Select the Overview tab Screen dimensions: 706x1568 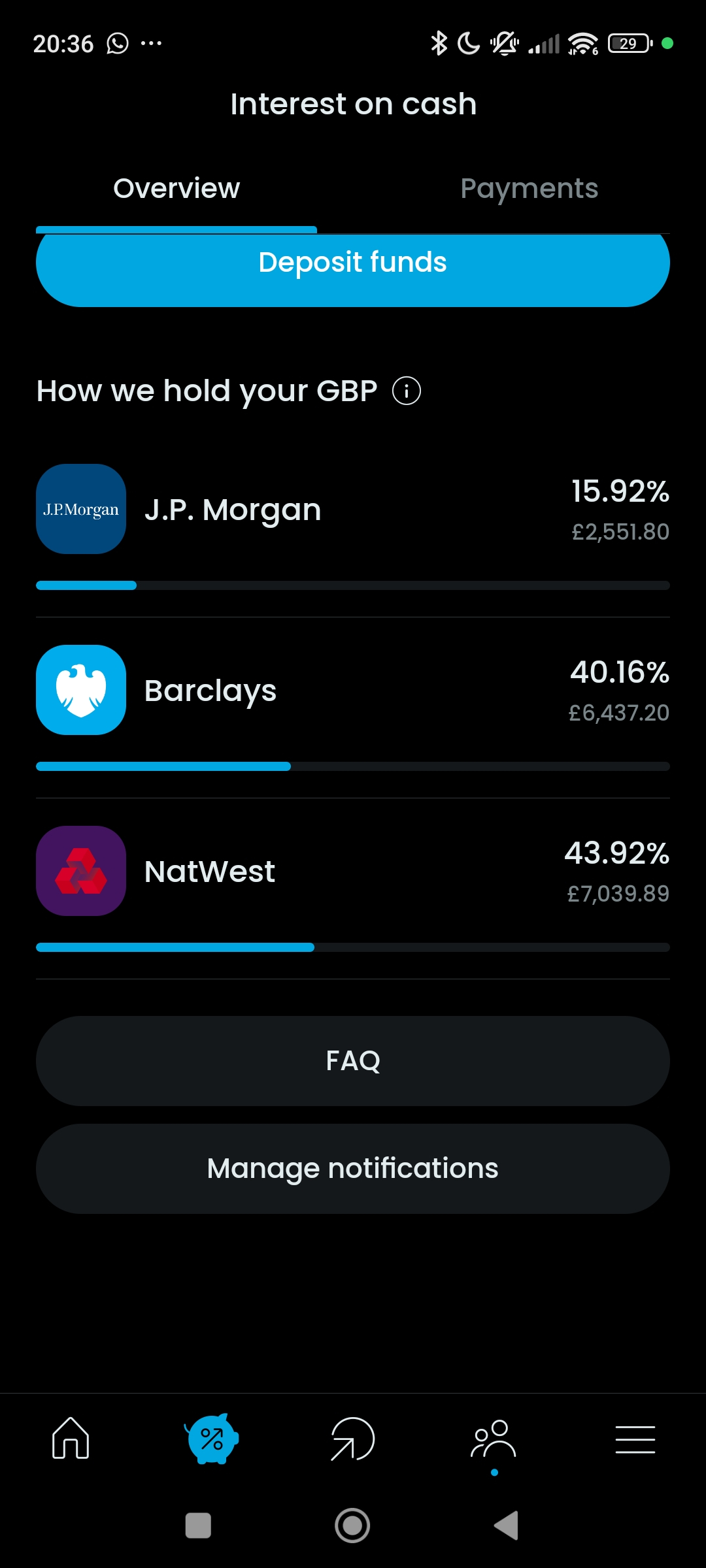(x=176, y=189)
